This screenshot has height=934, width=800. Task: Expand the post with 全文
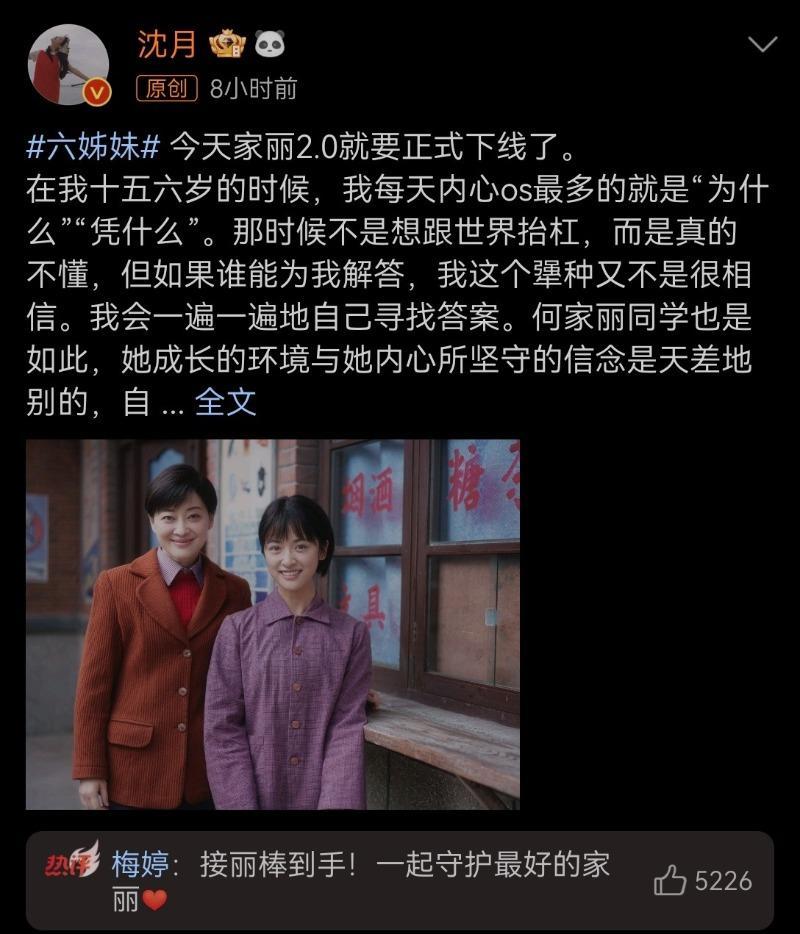click(225, 402)
